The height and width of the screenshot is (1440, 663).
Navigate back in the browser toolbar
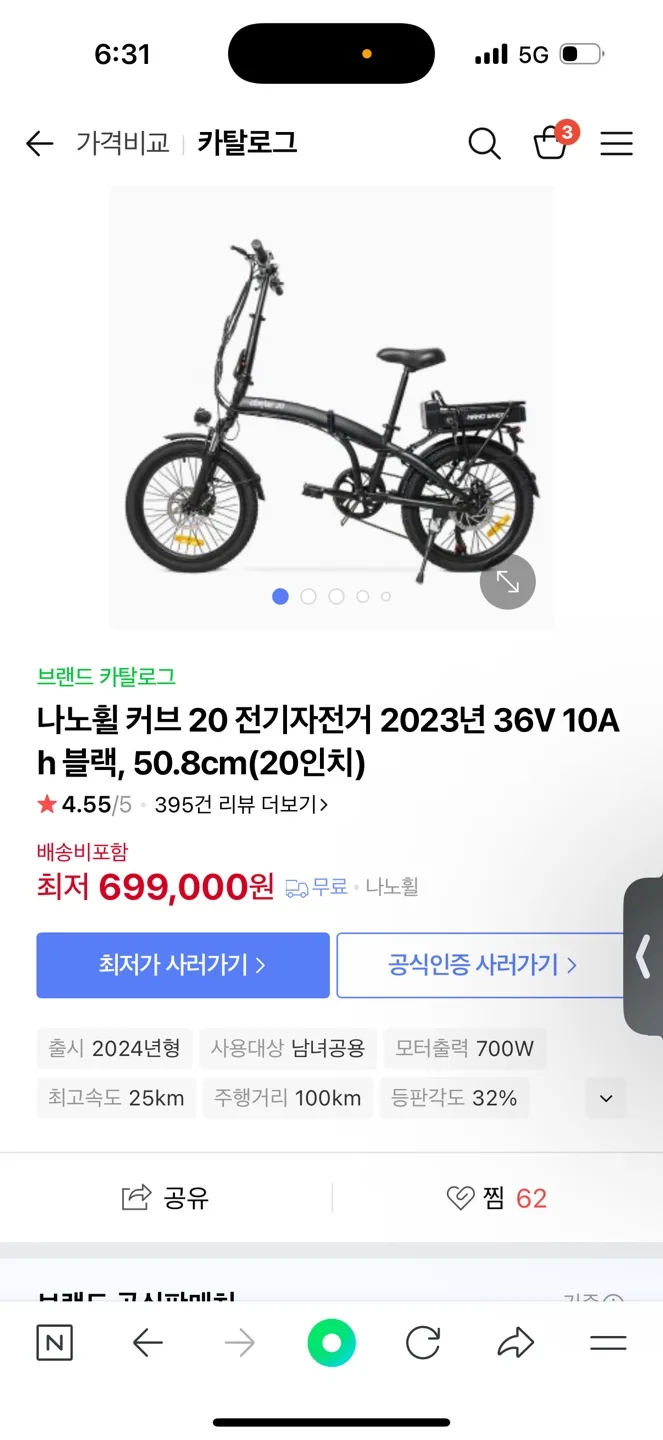148,1343
